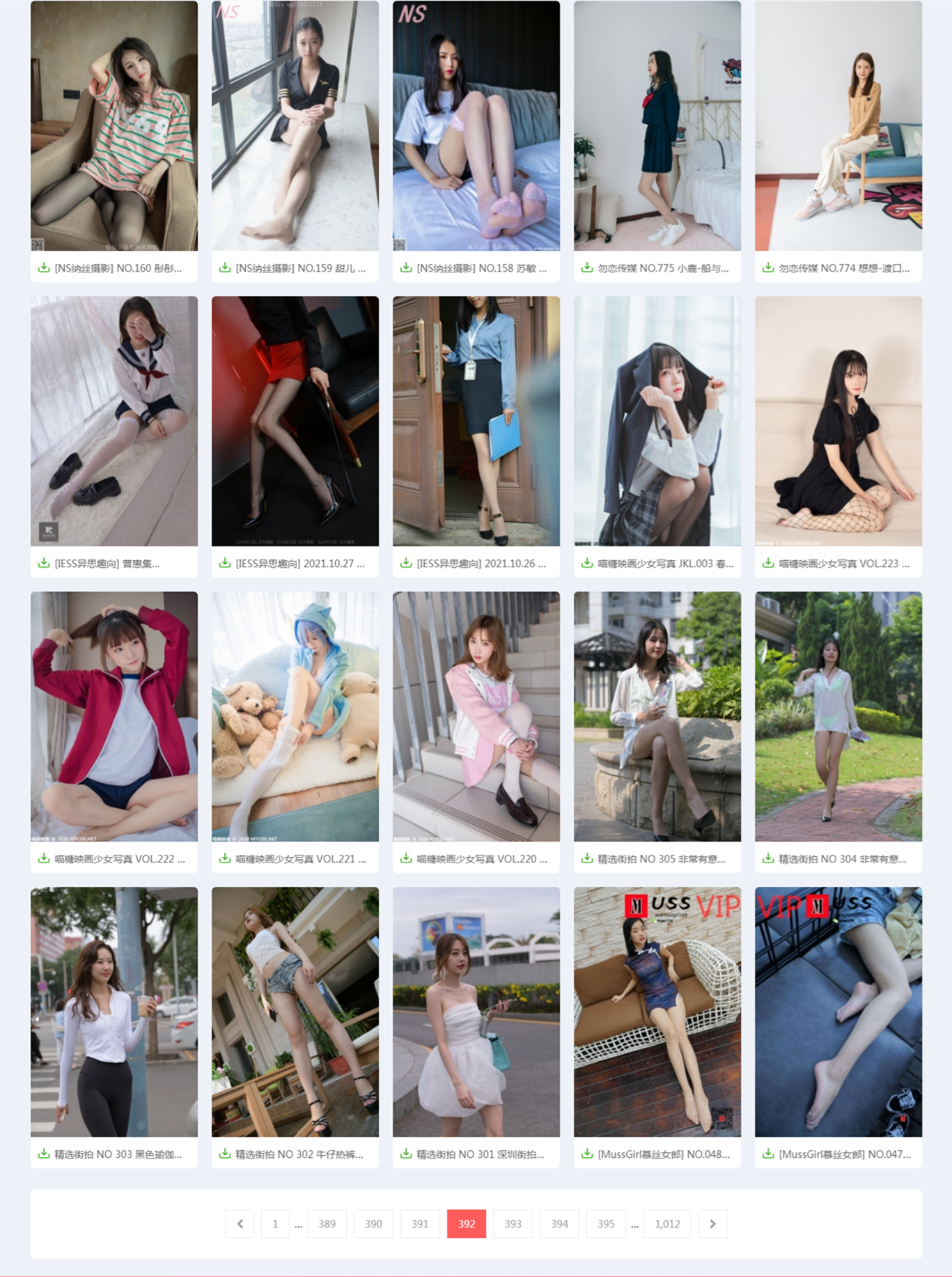The height and width of the screenshot is (1277, 952).
Task: Select page 393
Action: point(513,1224)
